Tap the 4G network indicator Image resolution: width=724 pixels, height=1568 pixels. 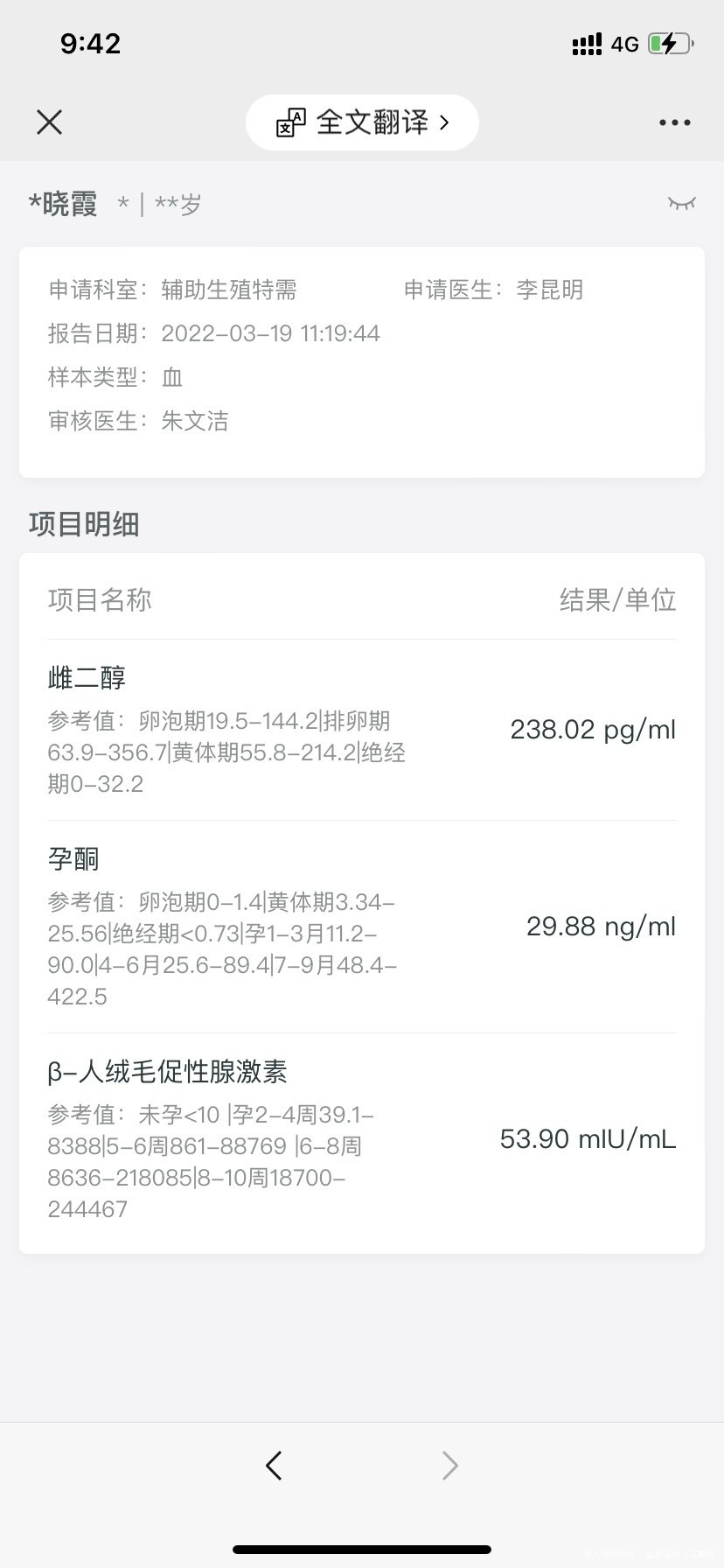point(626,43)
